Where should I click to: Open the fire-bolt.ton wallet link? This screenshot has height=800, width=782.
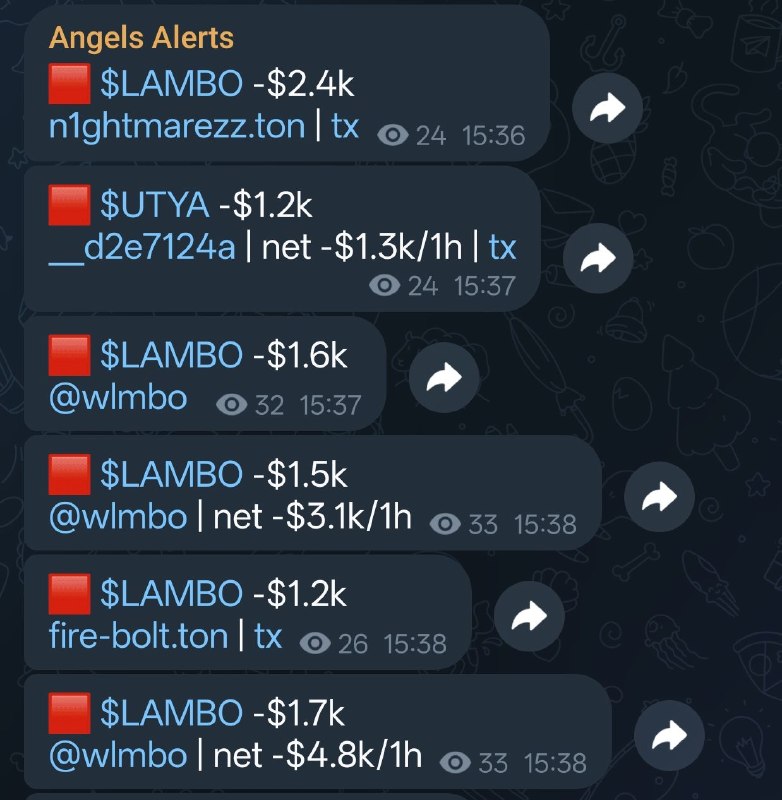coord(138,637)
